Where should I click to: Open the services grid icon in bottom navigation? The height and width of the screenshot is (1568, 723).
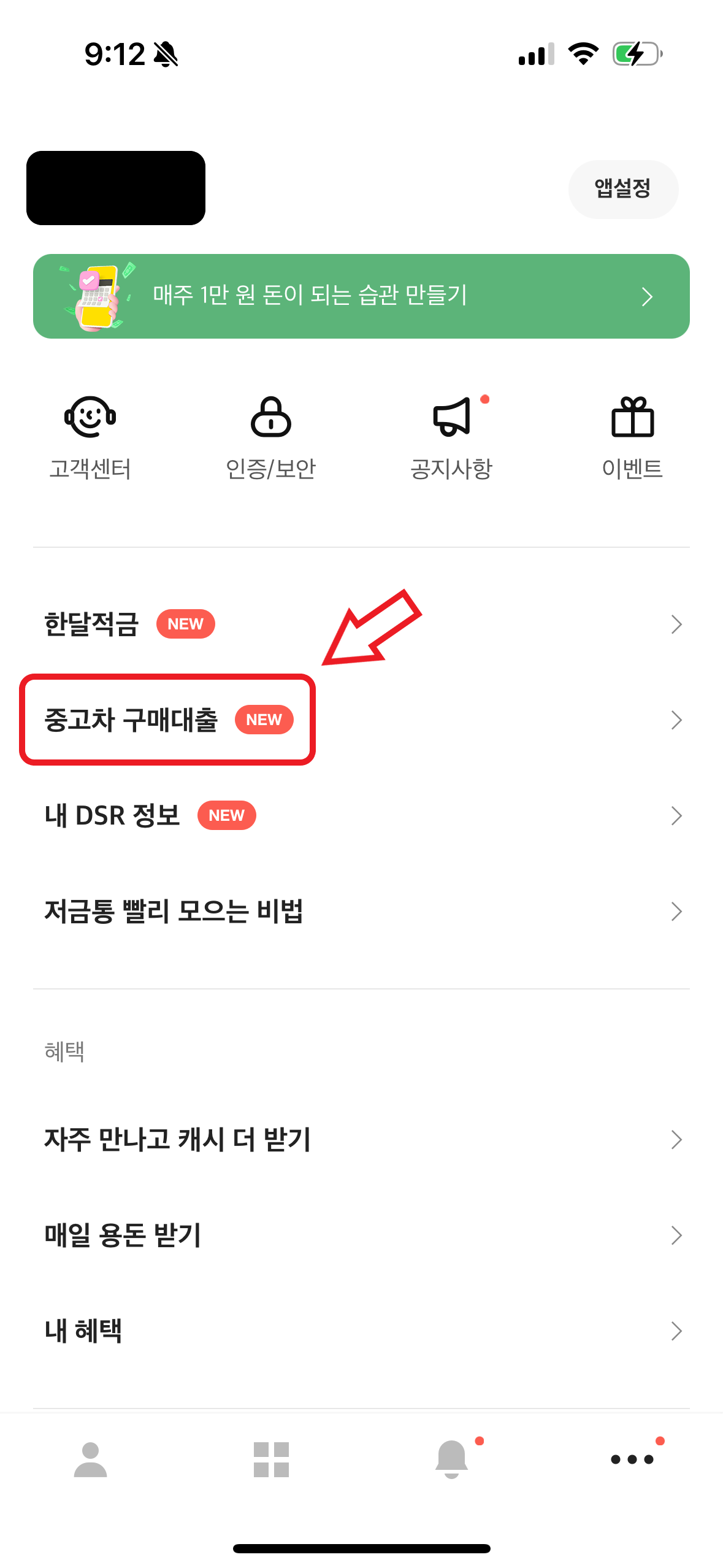[x=271, y=1459]
